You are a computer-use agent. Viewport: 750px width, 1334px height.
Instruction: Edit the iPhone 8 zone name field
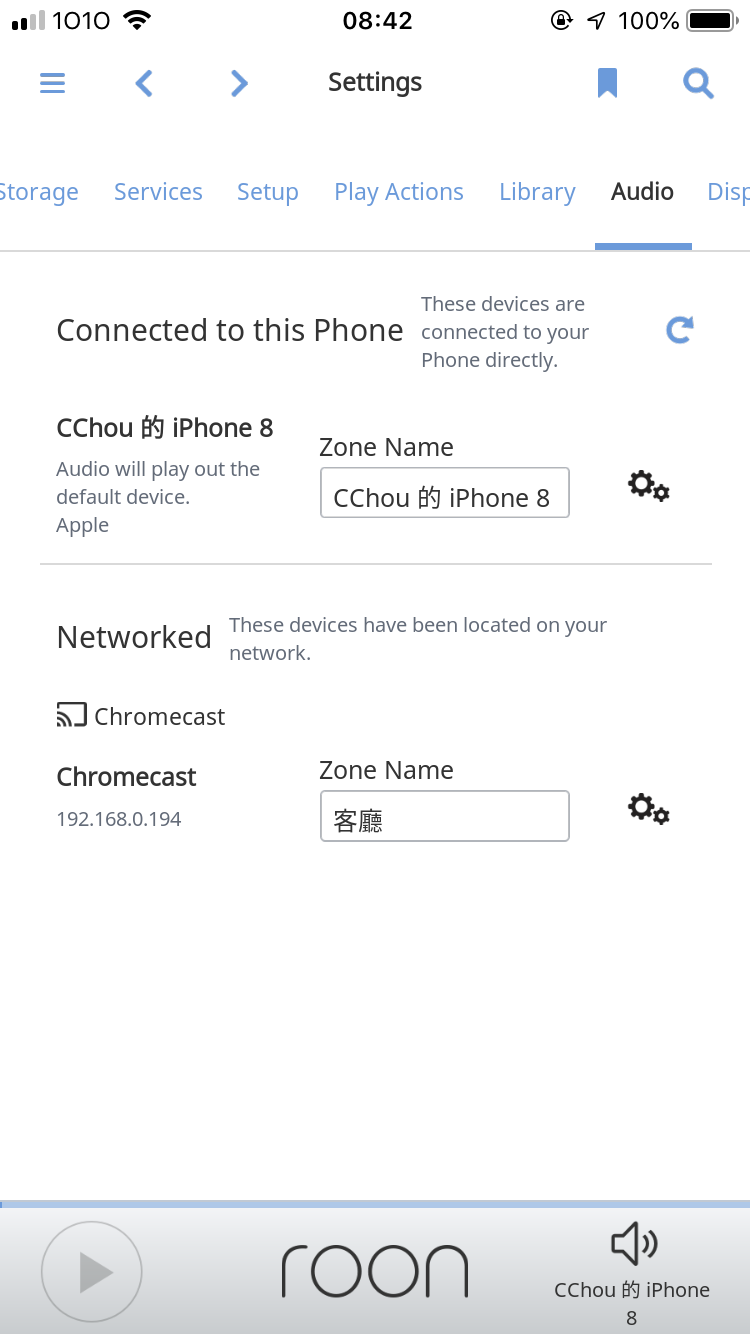pos(445,493)
